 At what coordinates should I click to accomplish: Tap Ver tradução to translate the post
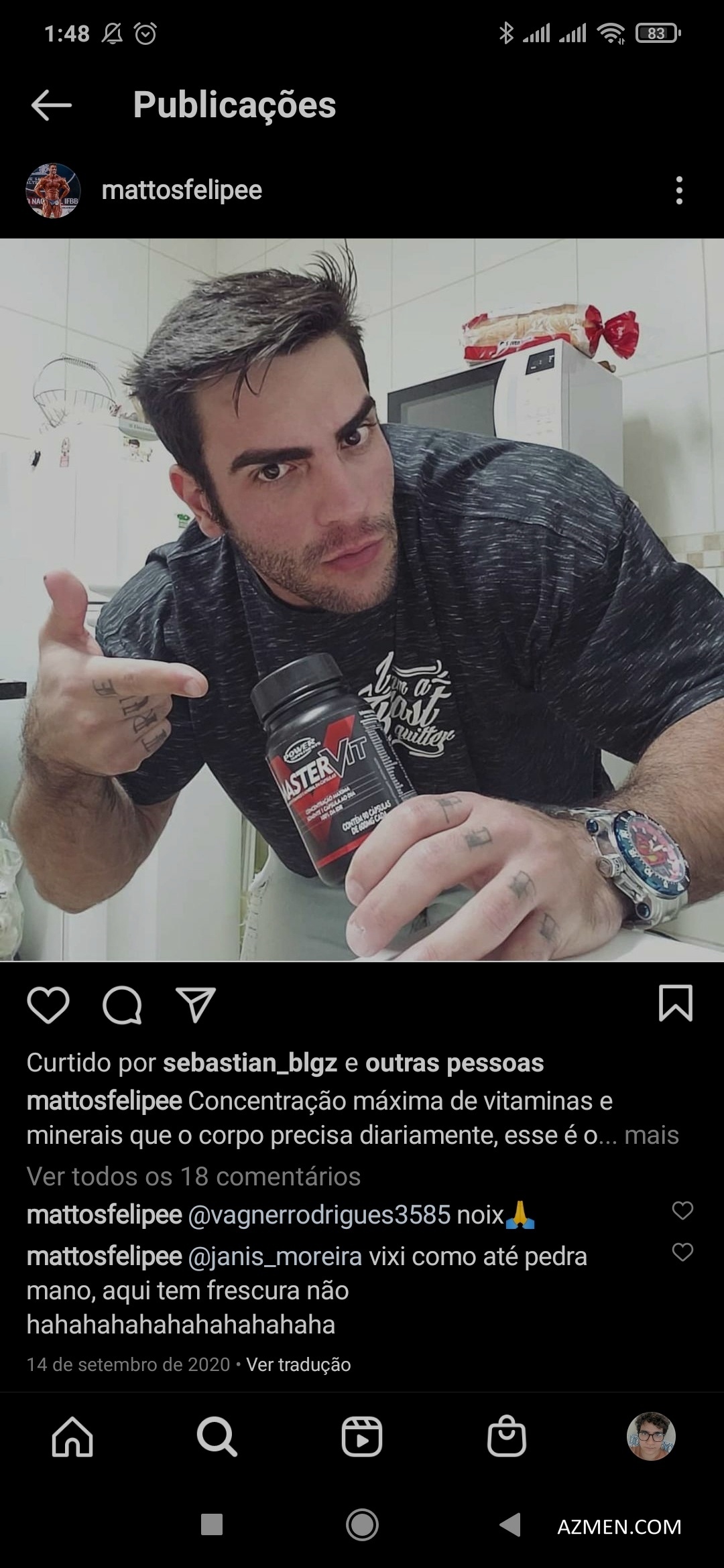pos(298,1365)
